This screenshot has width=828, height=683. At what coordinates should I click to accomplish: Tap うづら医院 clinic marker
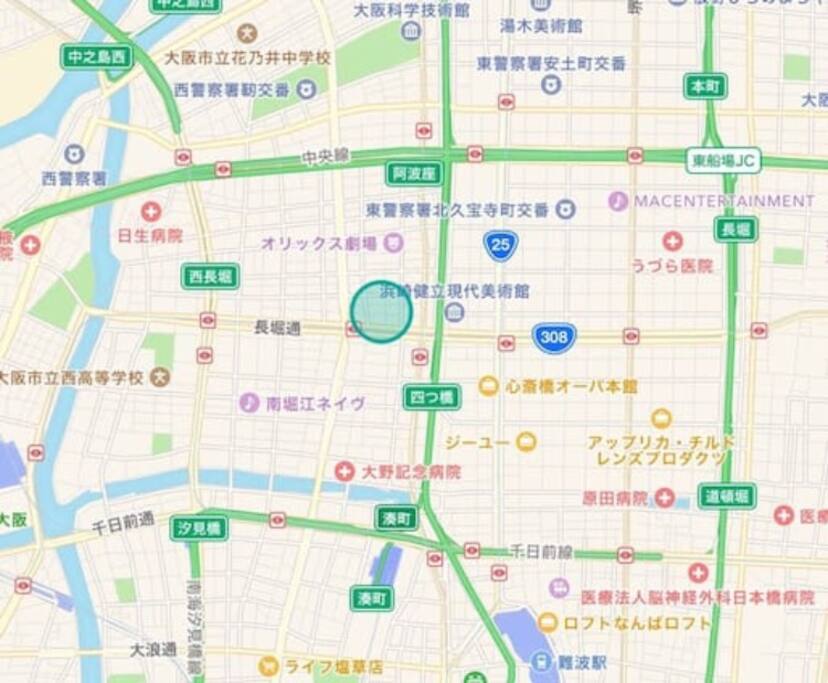pyautogui.click(x=672, y=242)
